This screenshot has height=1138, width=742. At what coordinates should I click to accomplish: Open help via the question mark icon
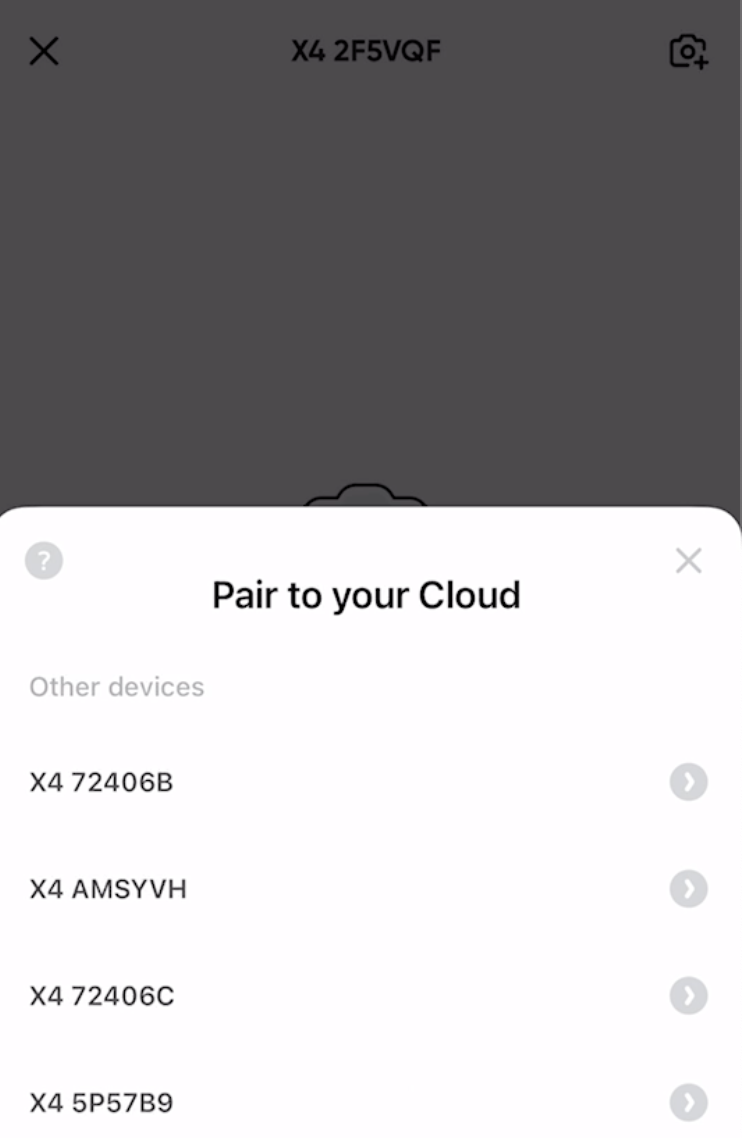tap(43, 560)
